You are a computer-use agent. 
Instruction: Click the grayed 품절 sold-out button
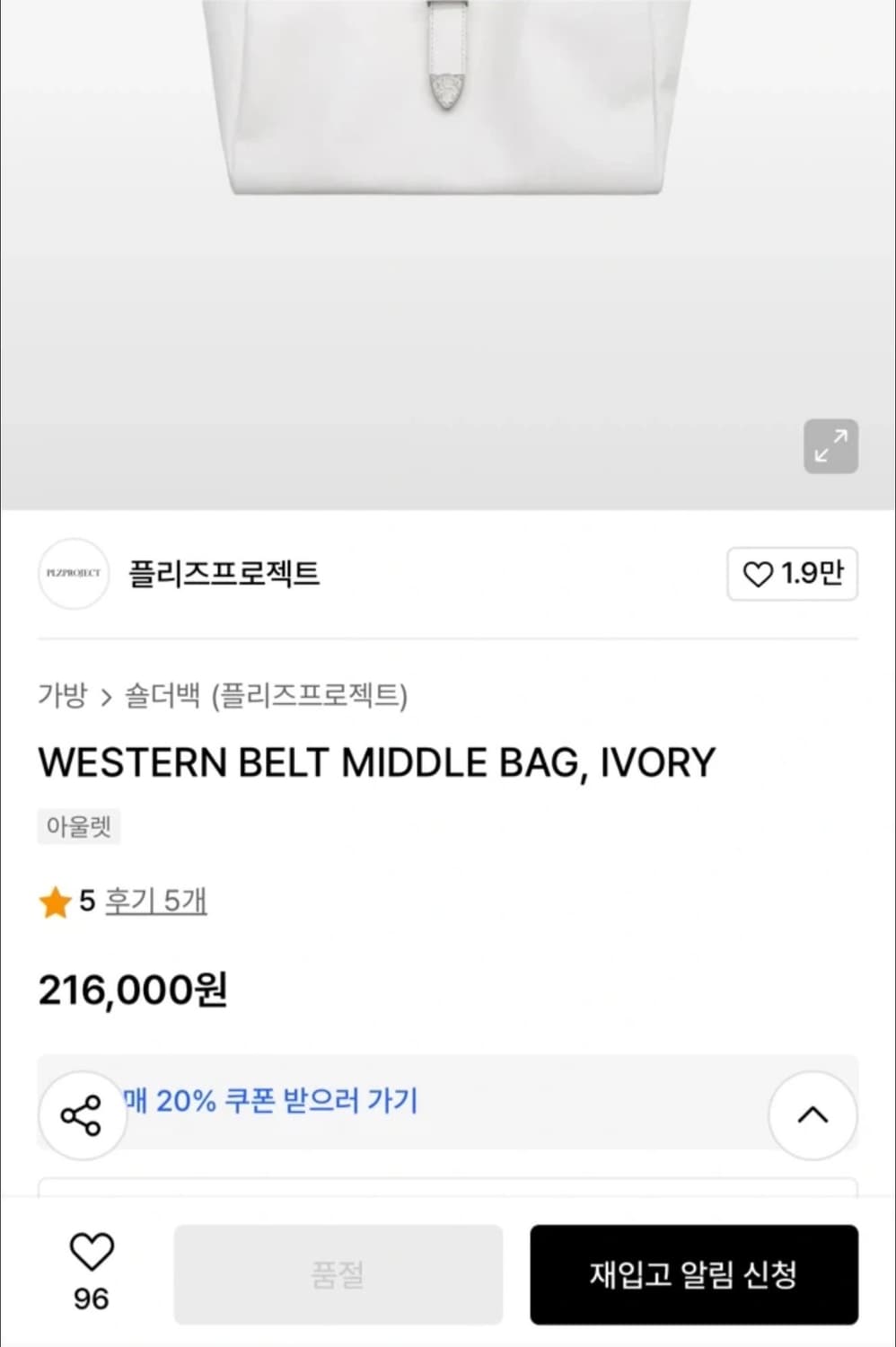pyautogui.click(x=338, y=1272)
